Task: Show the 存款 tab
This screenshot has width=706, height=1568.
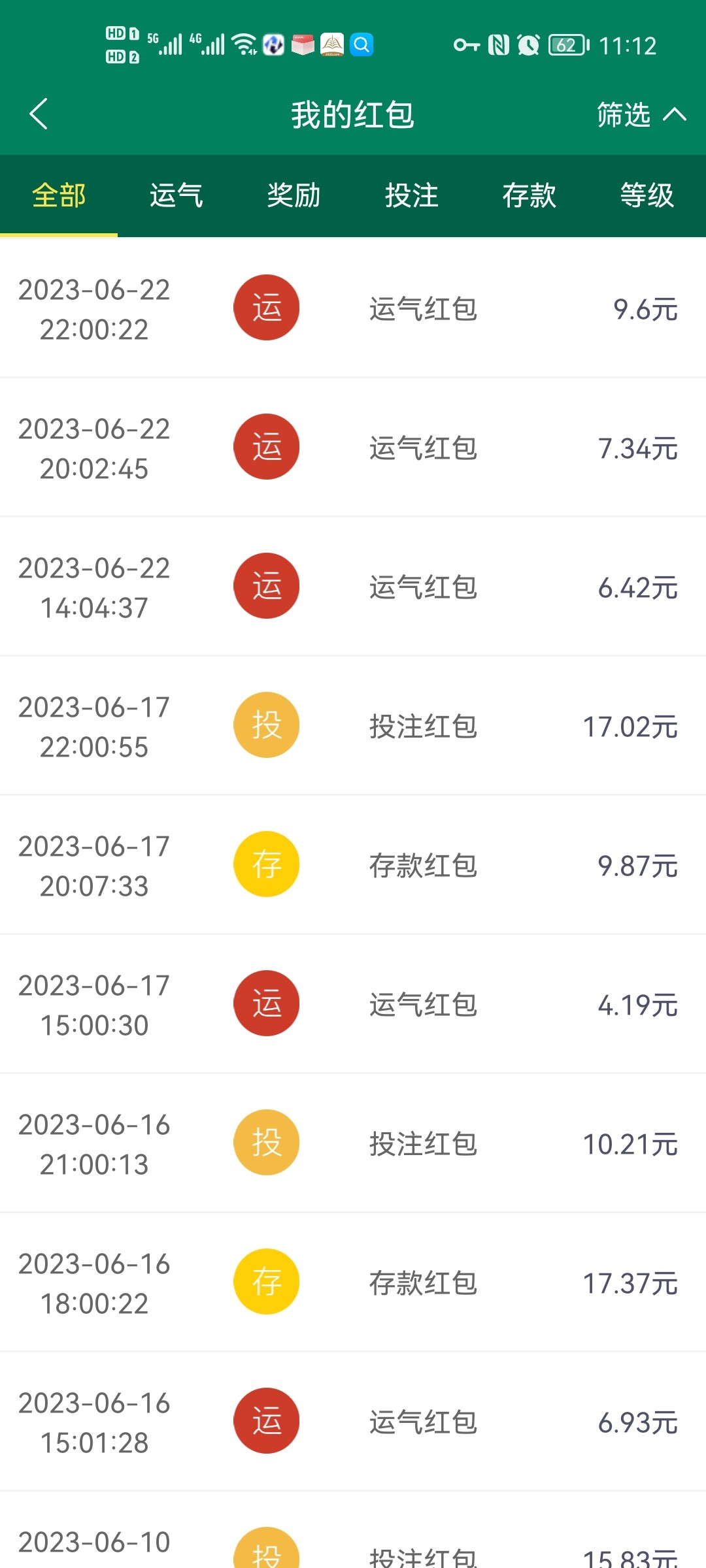Action: coord(529,195)
